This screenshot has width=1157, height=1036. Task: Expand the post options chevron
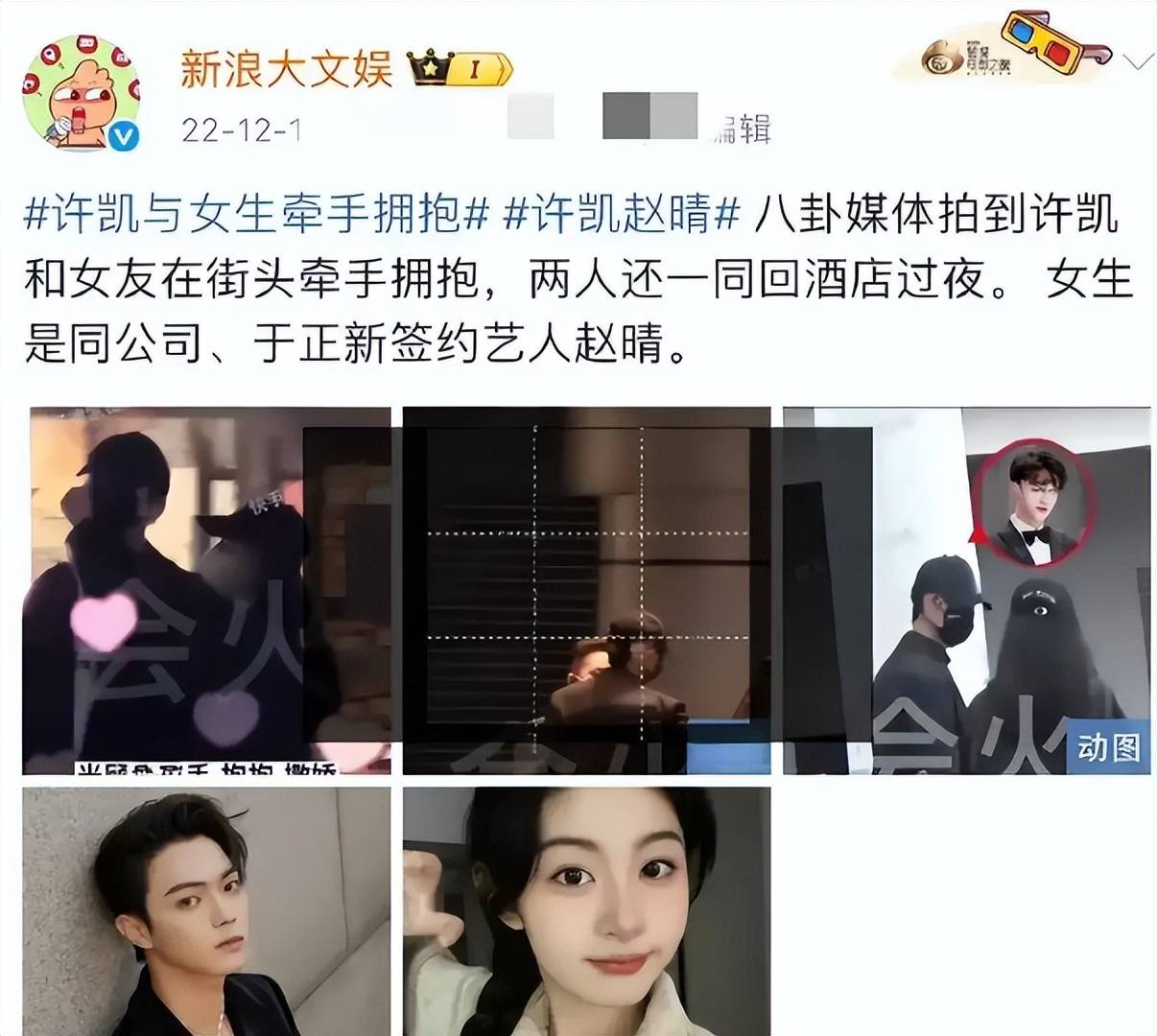[1138, 63]
